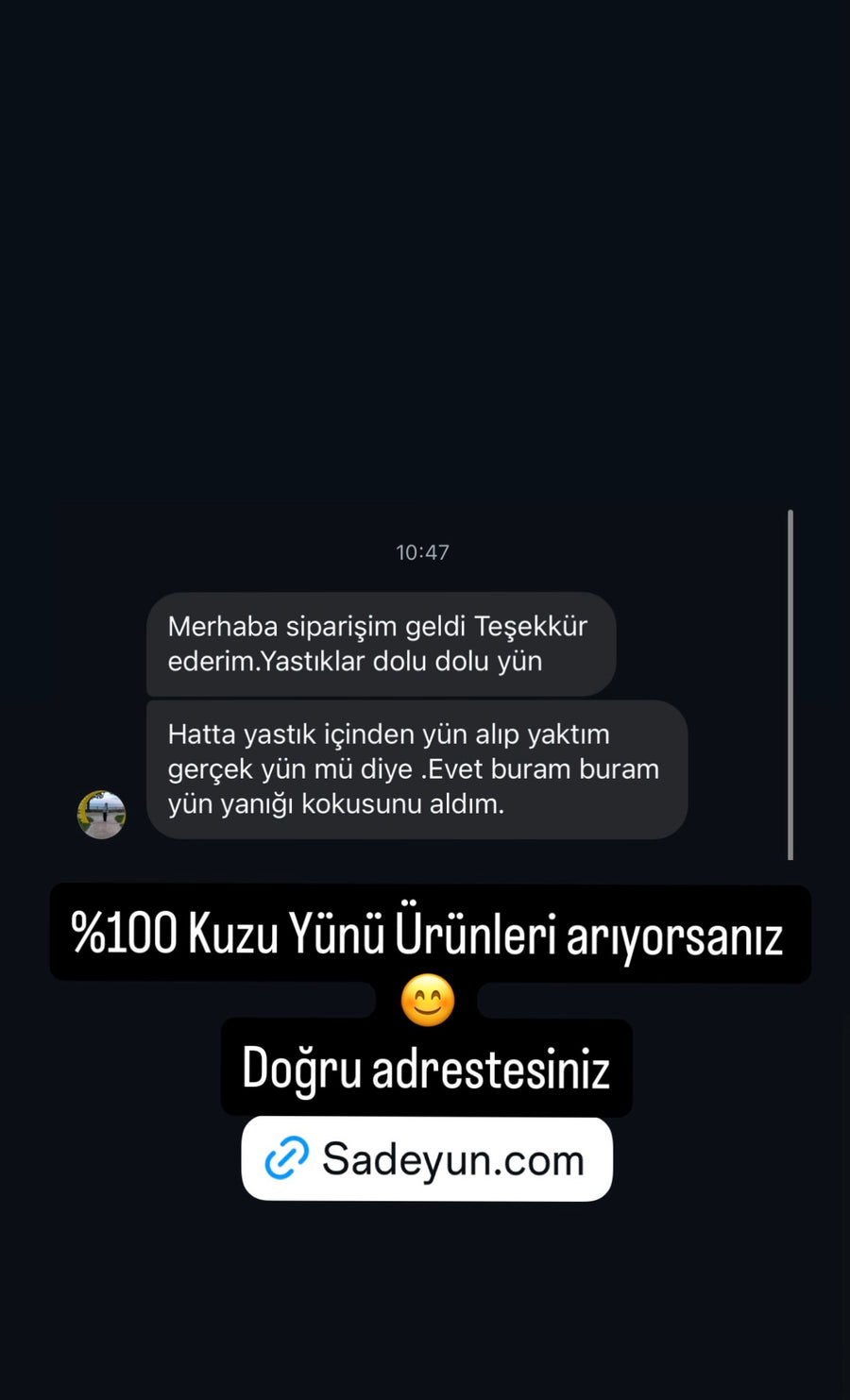Tap the 'Doğru adrestesiniz' text banner
Screen dimensions: 850x1400
(x=427, y=1067)
